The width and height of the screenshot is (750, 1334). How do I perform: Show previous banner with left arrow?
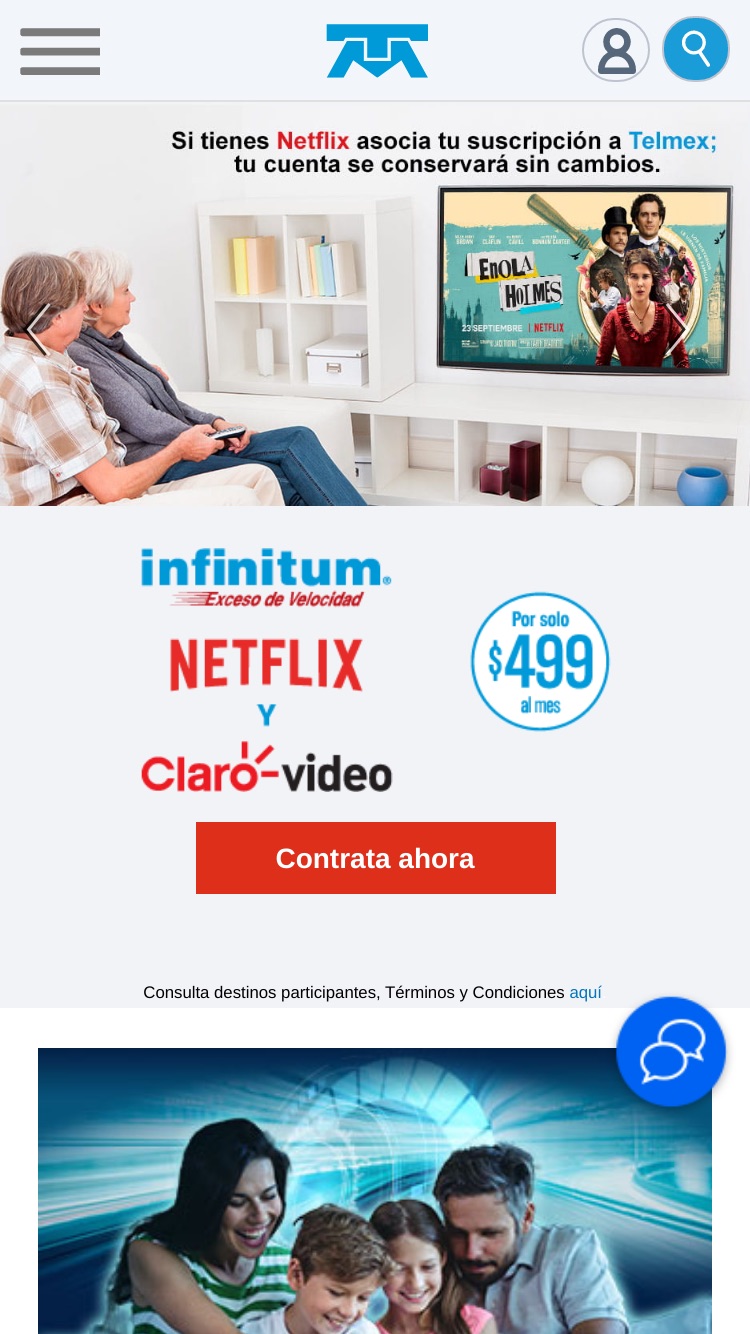coord(37,328)
